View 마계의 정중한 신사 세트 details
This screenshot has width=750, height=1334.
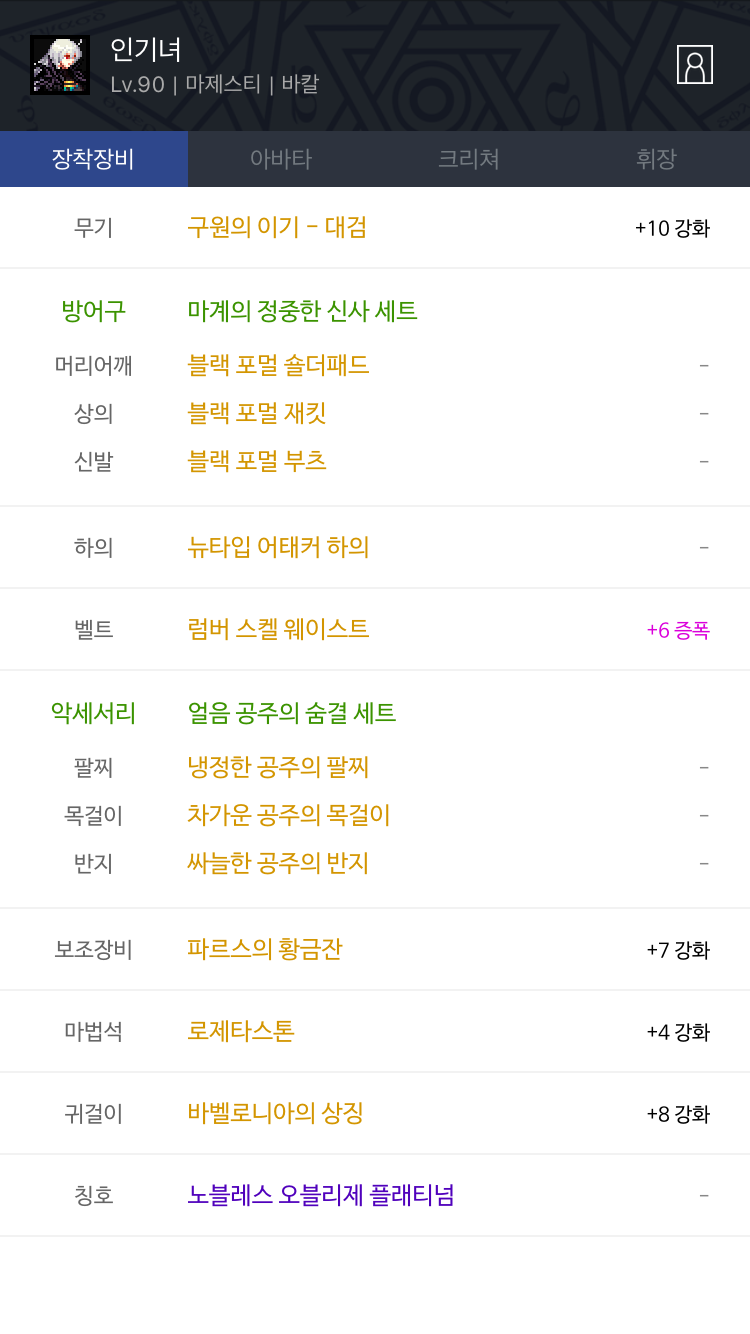coord(303,311)
